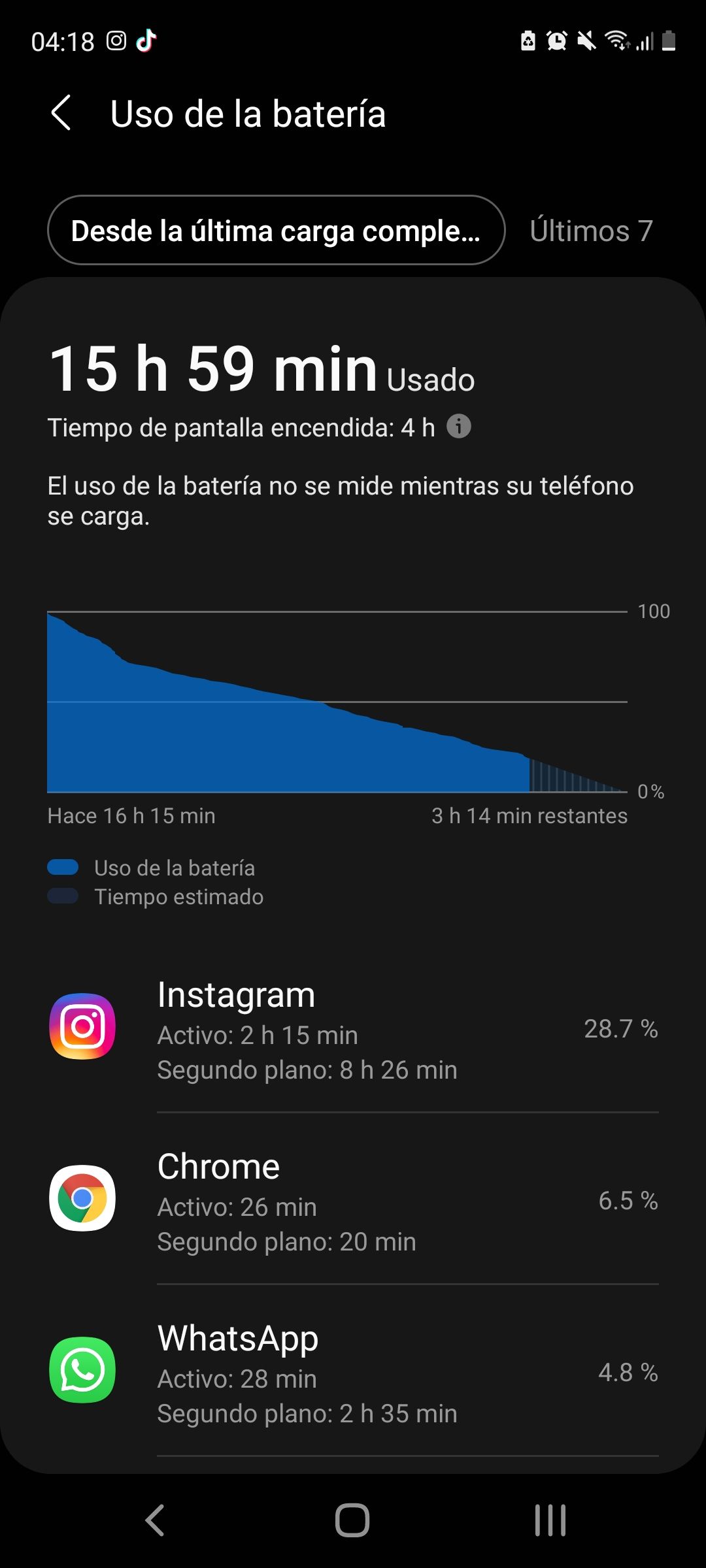The image size is (706, 1568).
Task: View WhatsApp battery usage details
Action: (353, 1372)
